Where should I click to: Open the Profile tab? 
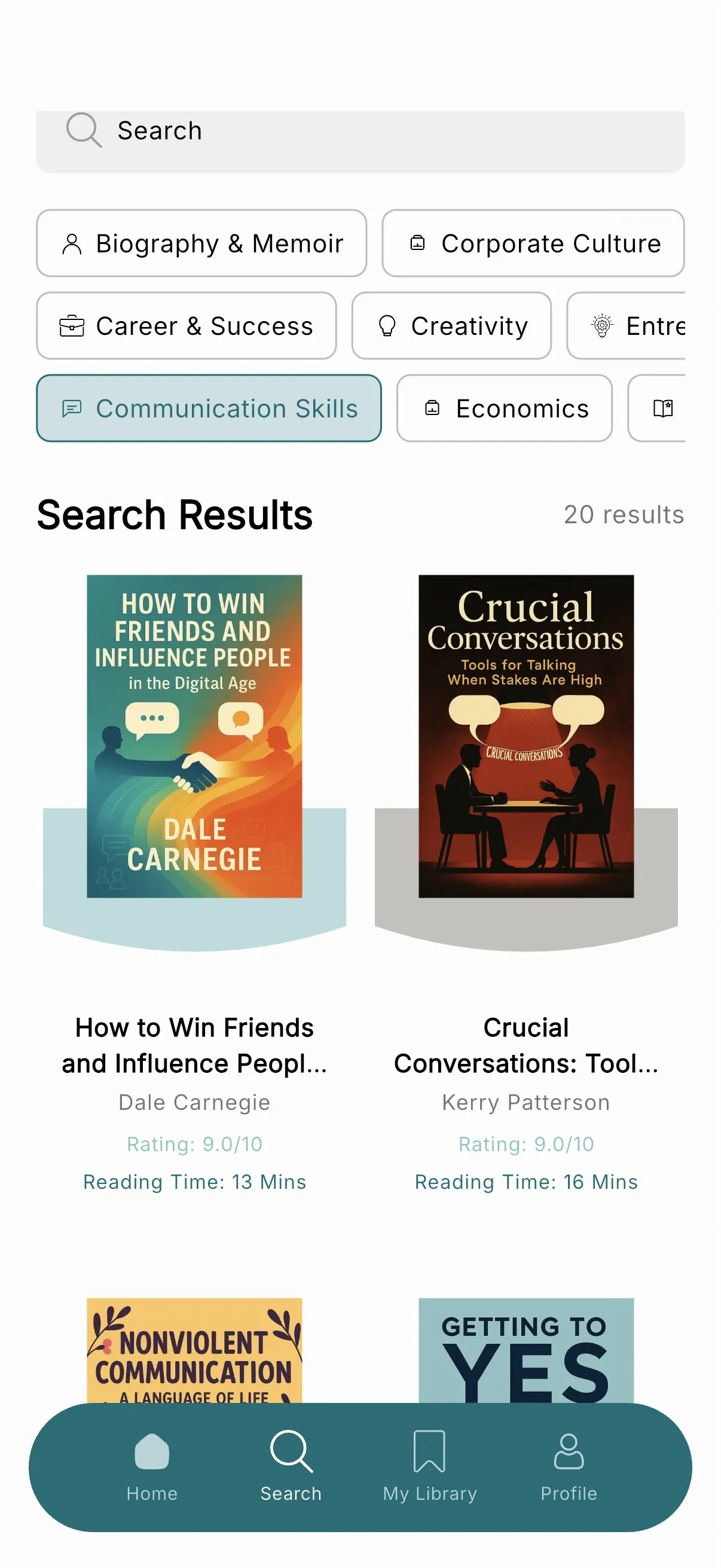(x=569, y=1468)
